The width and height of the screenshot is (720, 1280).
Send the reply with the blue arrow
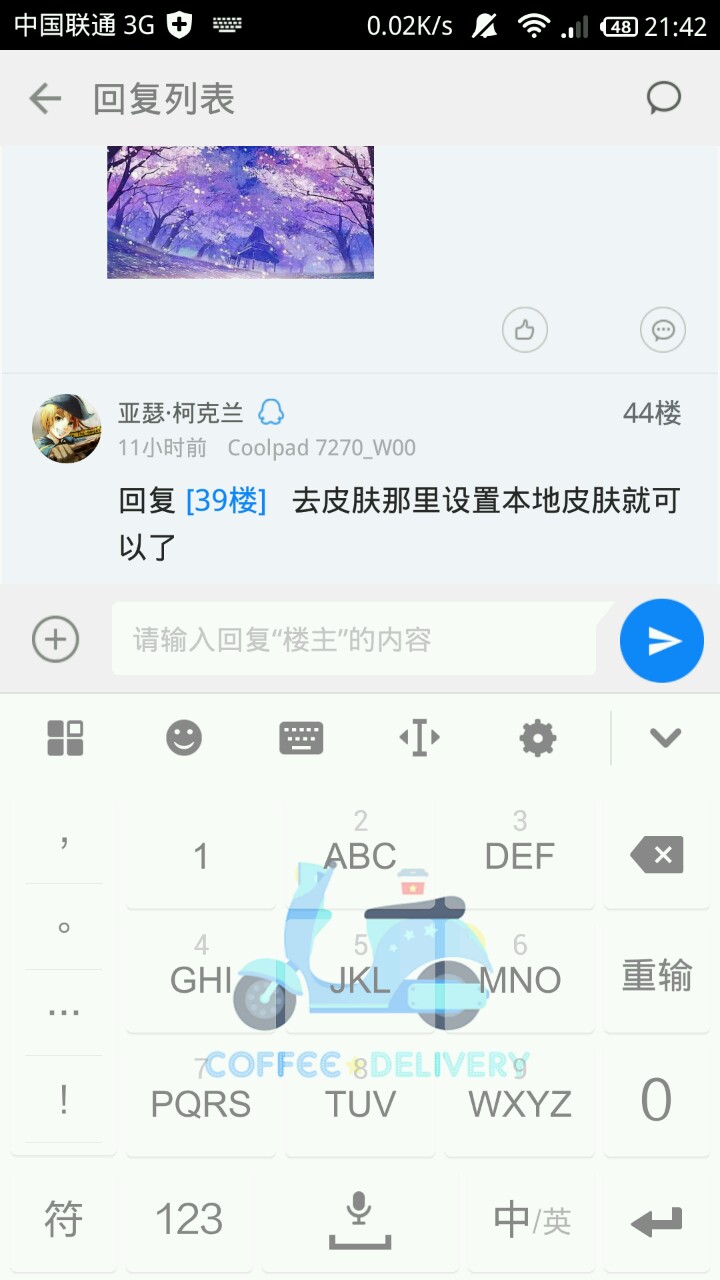(662, 641)
